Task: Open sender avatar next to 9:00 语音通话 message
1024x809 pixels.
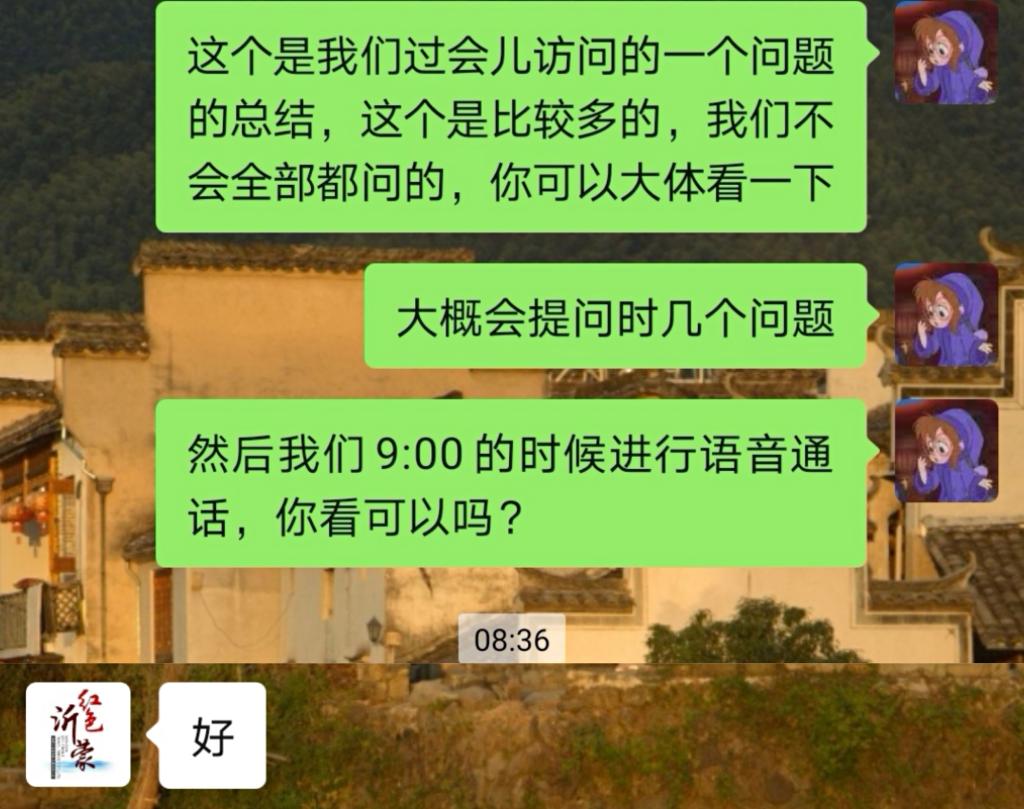Action: click(x=945, y=450)
